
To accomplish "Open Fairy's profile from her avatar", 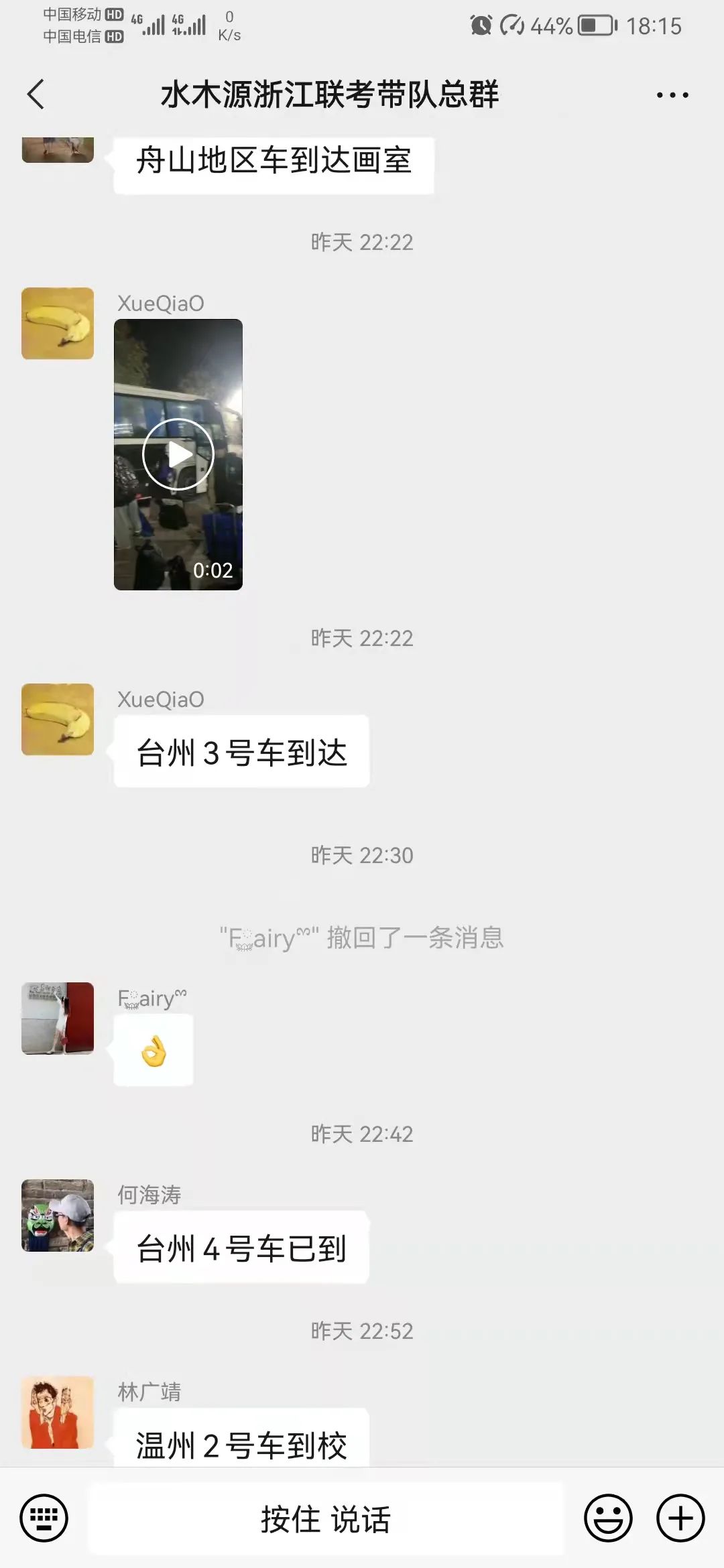I will pos(58,1019).
